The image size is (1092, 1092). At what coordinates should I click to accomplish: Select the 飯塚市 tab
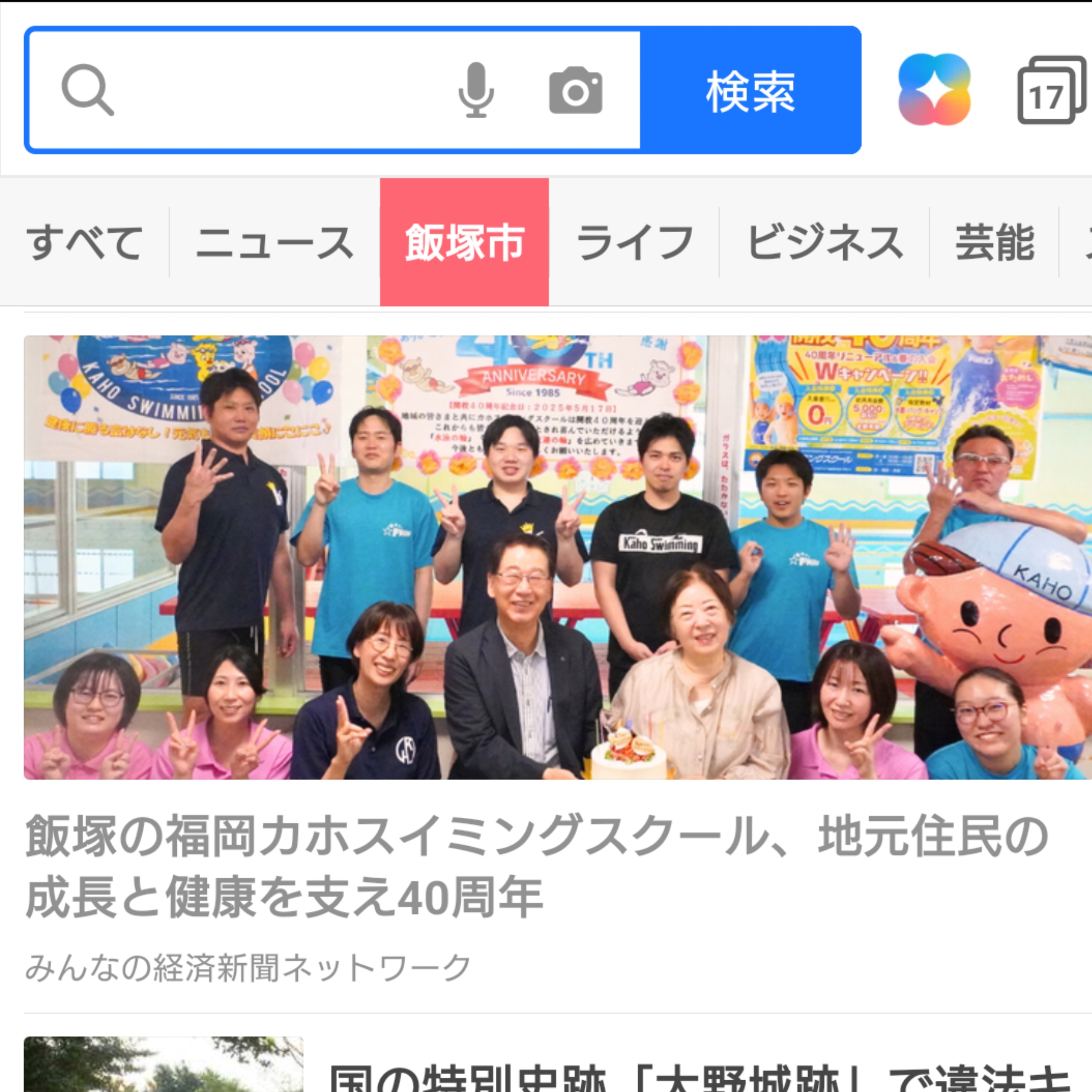[464, 243]
